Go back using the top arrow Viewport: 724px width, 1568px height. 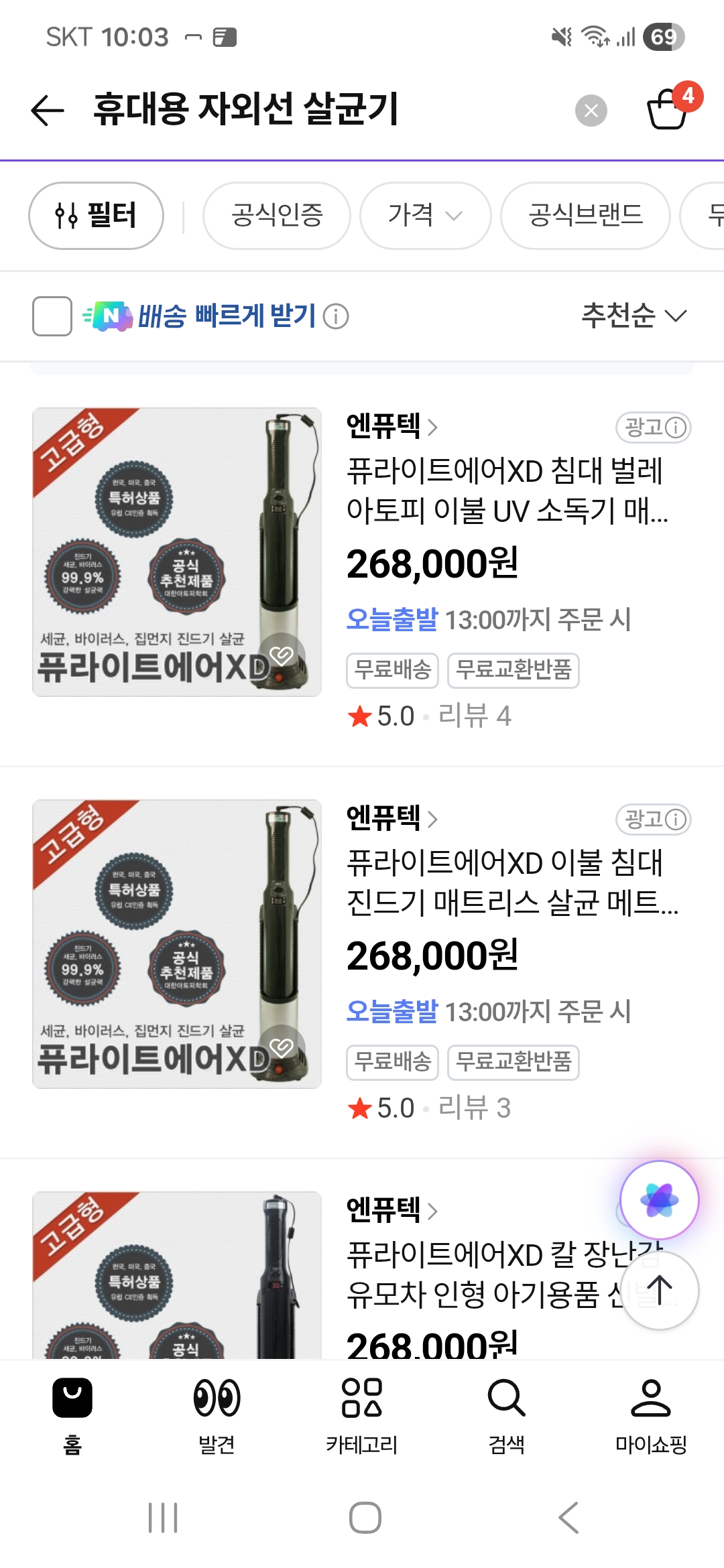coord(48,111)
